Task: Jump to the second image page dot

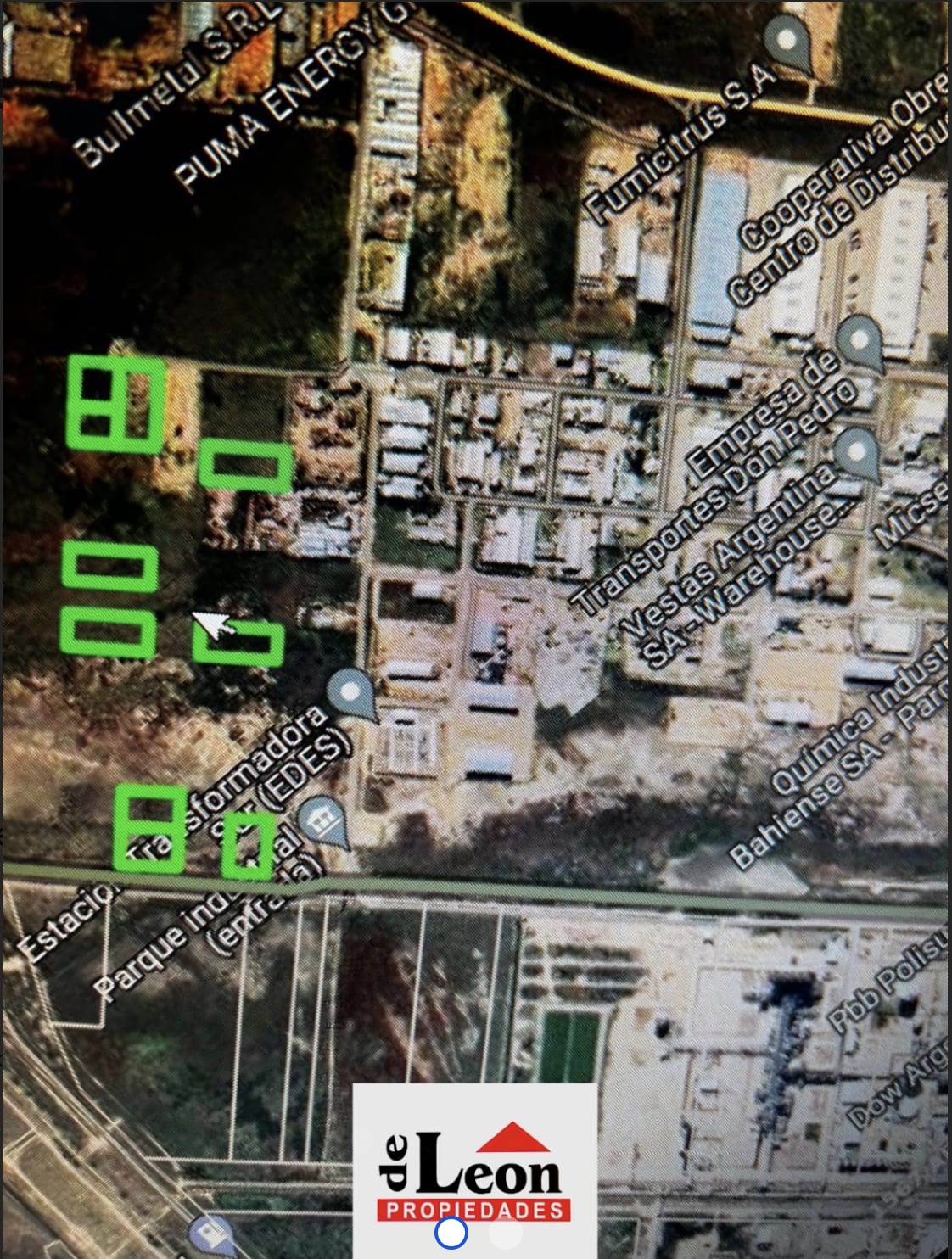Action: tap(504, 1232)
